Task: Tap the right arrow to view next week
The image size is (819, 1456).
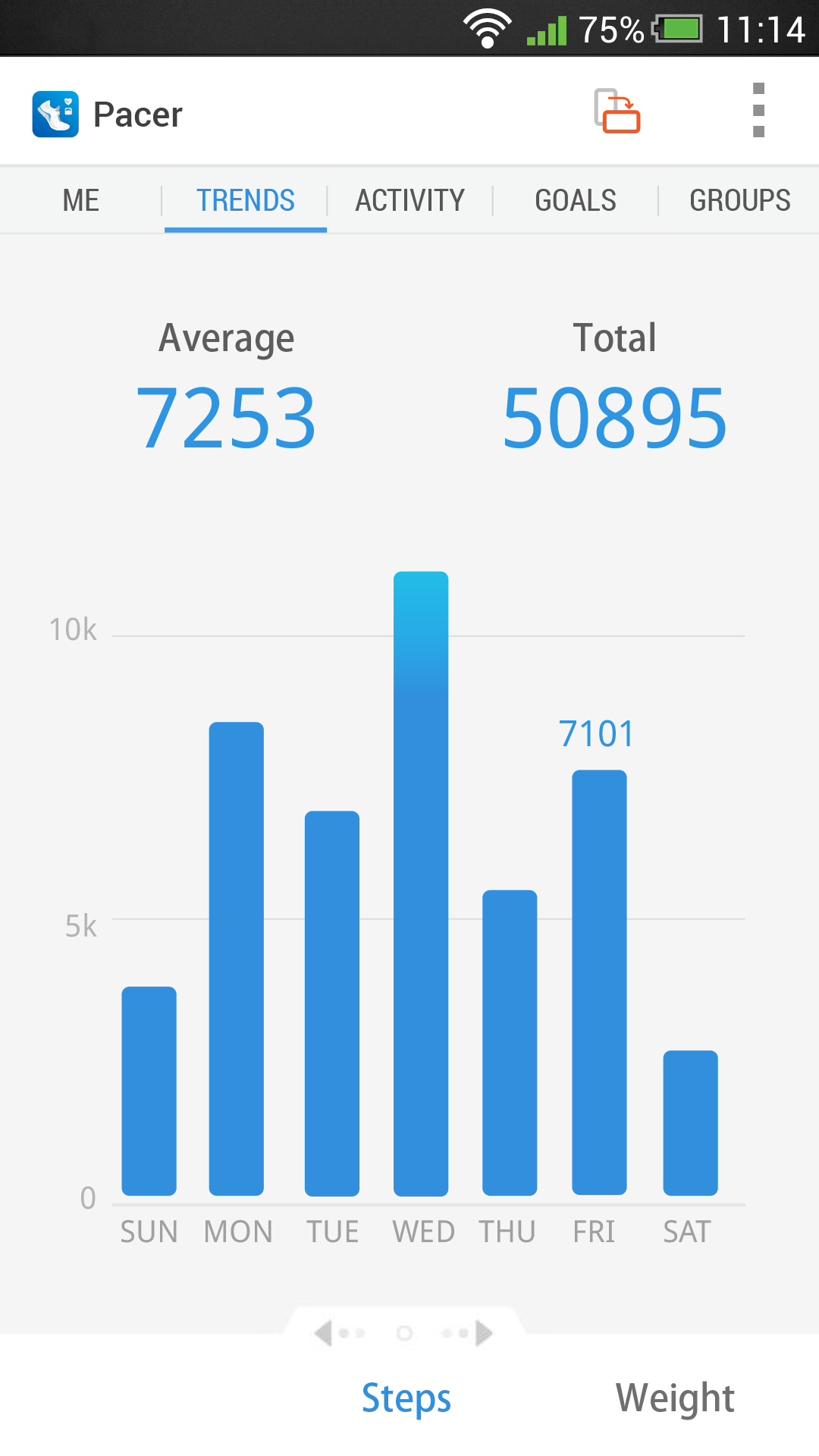Action: pos(484,1333)
